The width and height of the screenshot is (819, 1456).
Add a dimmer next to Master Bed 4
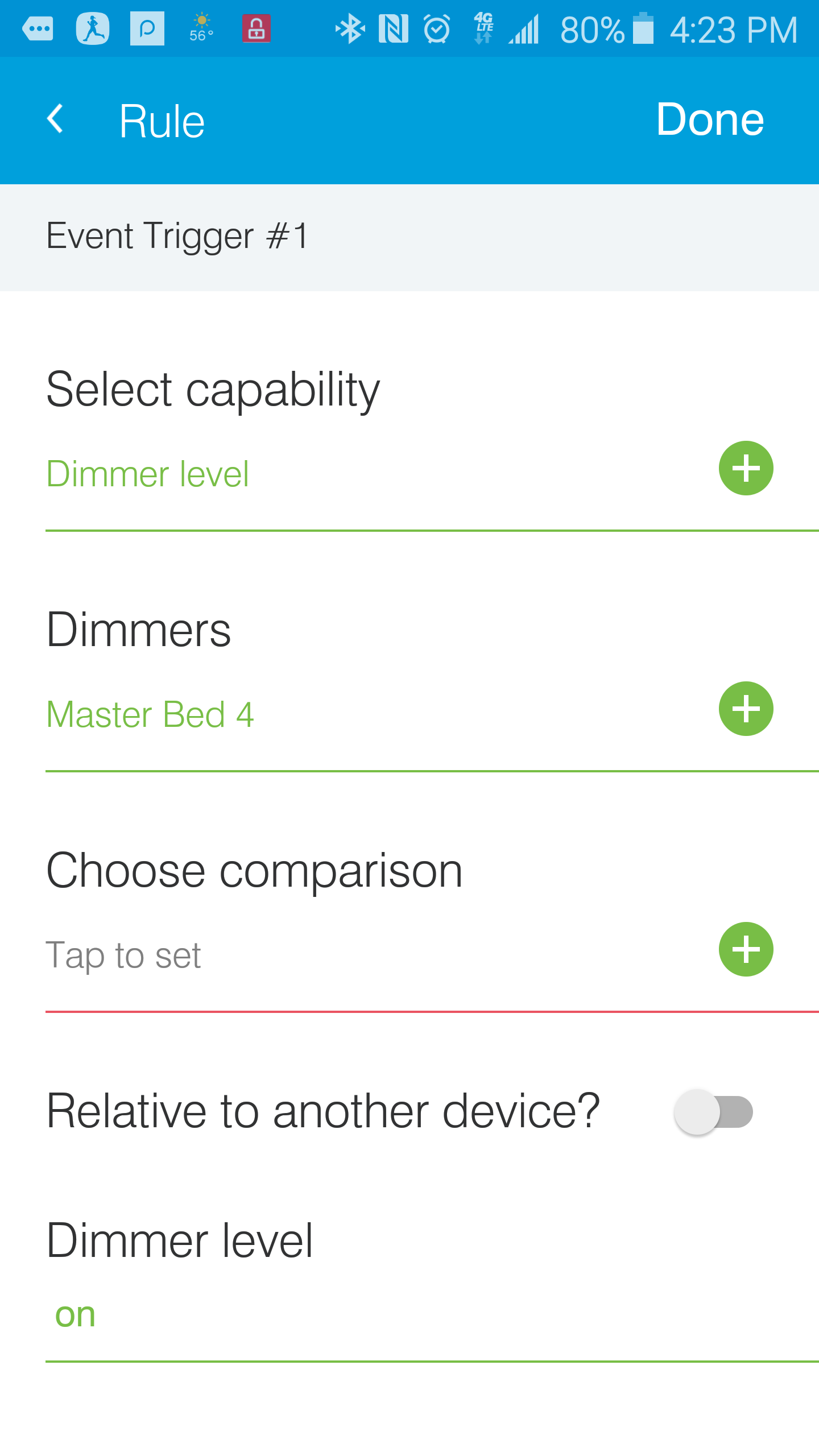pyautogui.click(x=745, y=709)
